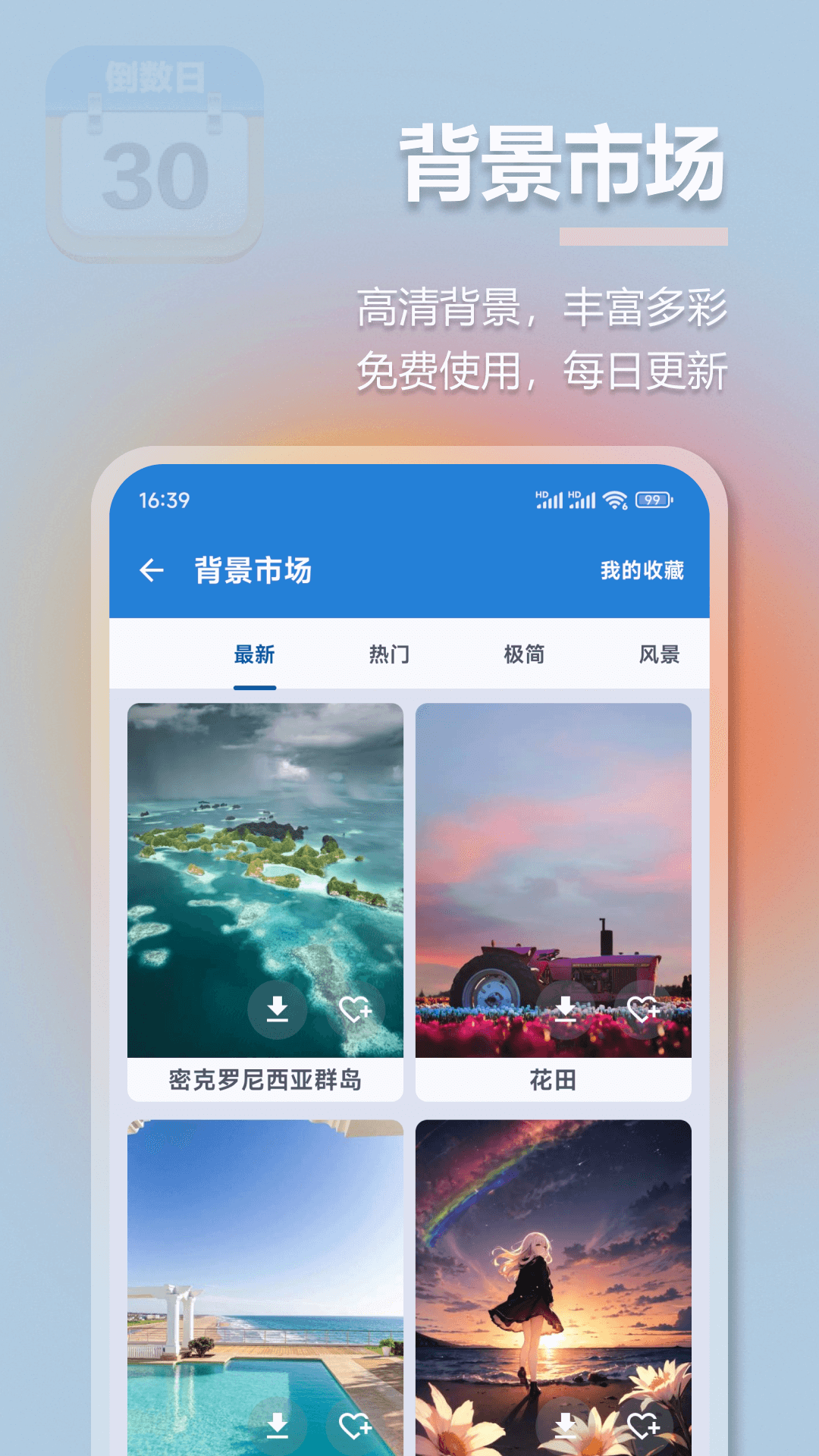Add 密克罗尼西亚群岛 to favorites
The height and width of the screenshot is (1456, 819).
356,1009
